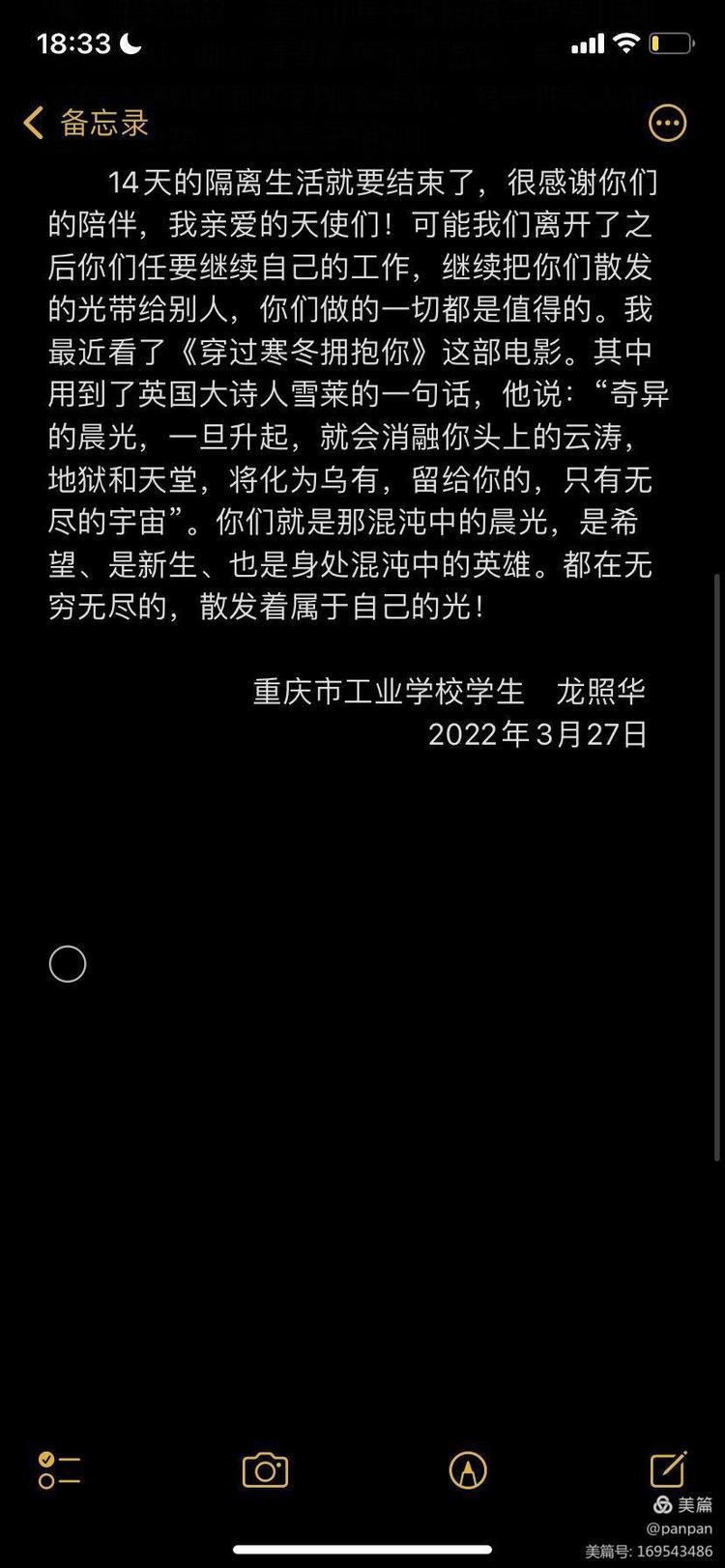Open the markup pen tool

tap(468, 1469)
